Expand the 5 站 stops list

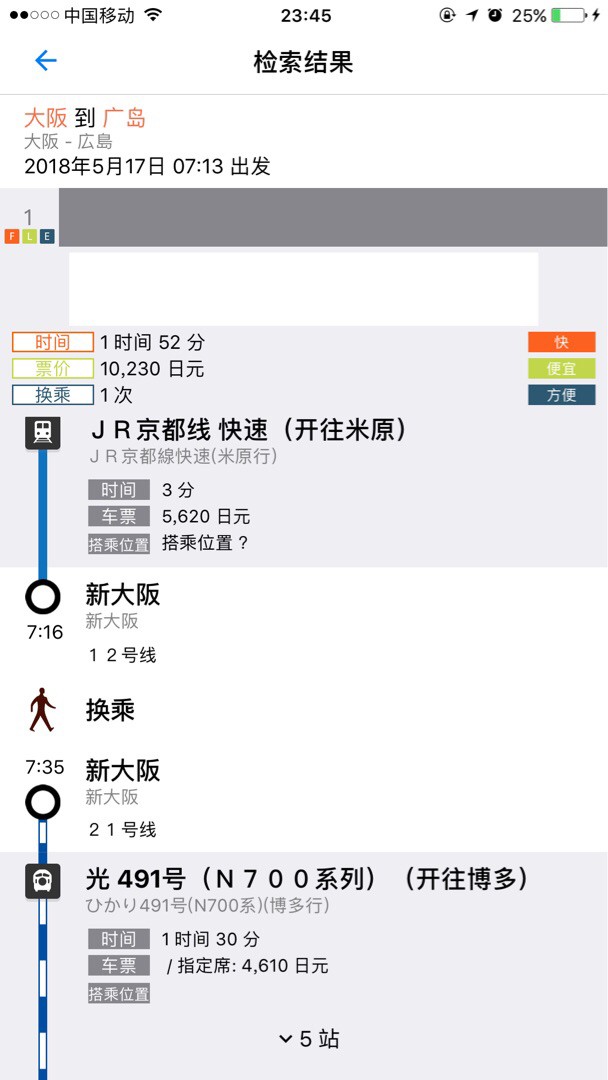point(309,1039)
